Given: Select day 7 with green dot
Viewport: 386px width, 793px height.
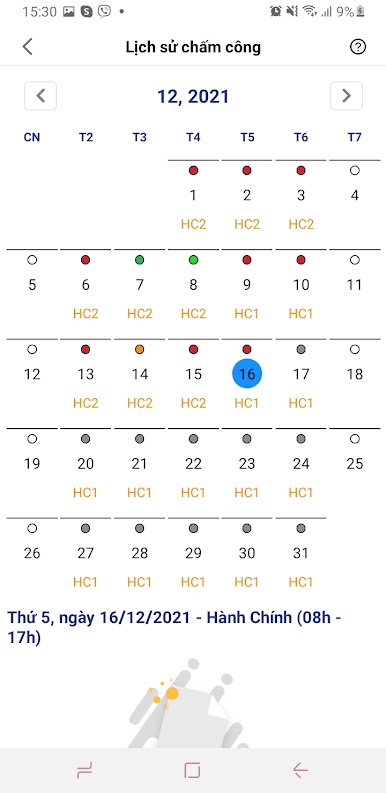Looking at the screenshot, I should (140, 285).
